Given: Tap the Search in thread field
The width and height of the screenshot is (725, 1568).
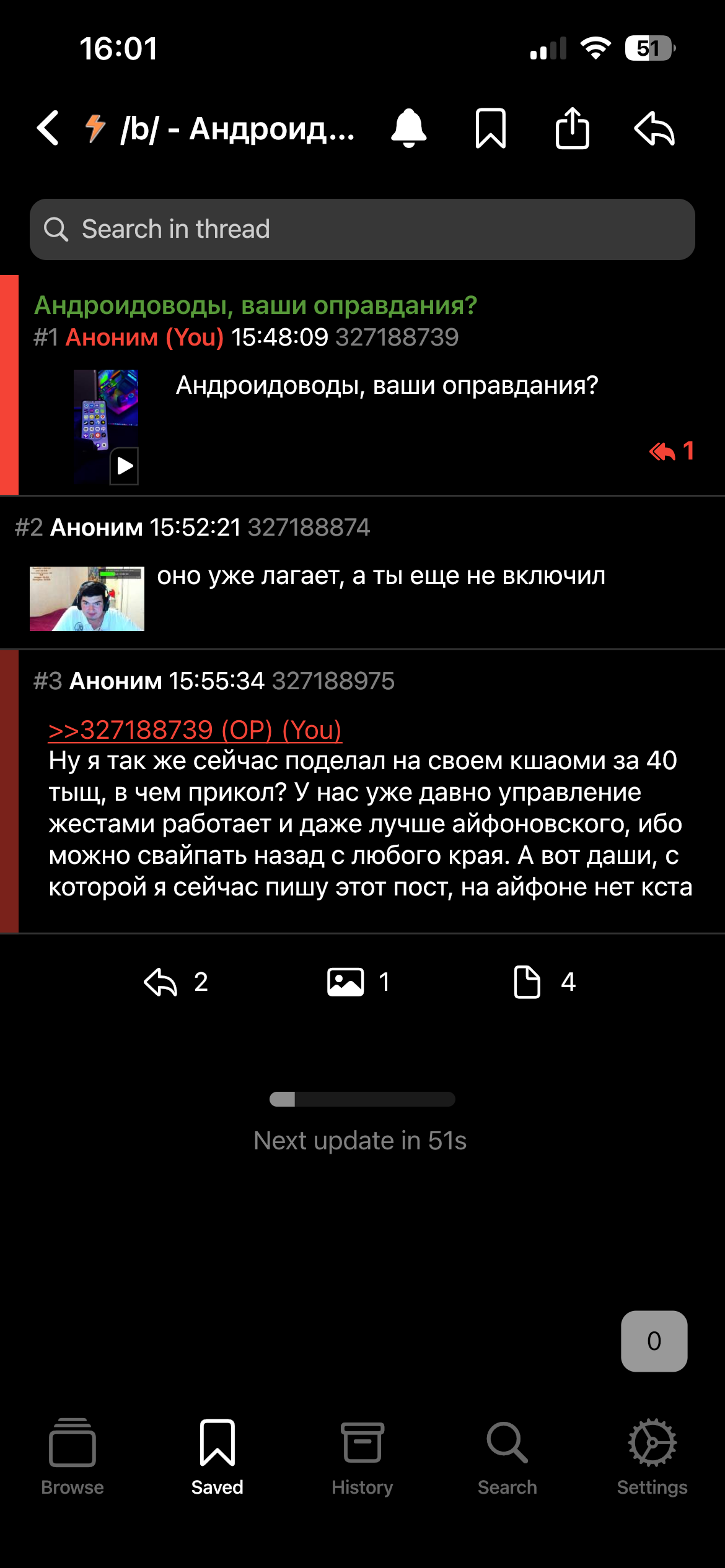Looking at the screenshot, I should point(362,229).
